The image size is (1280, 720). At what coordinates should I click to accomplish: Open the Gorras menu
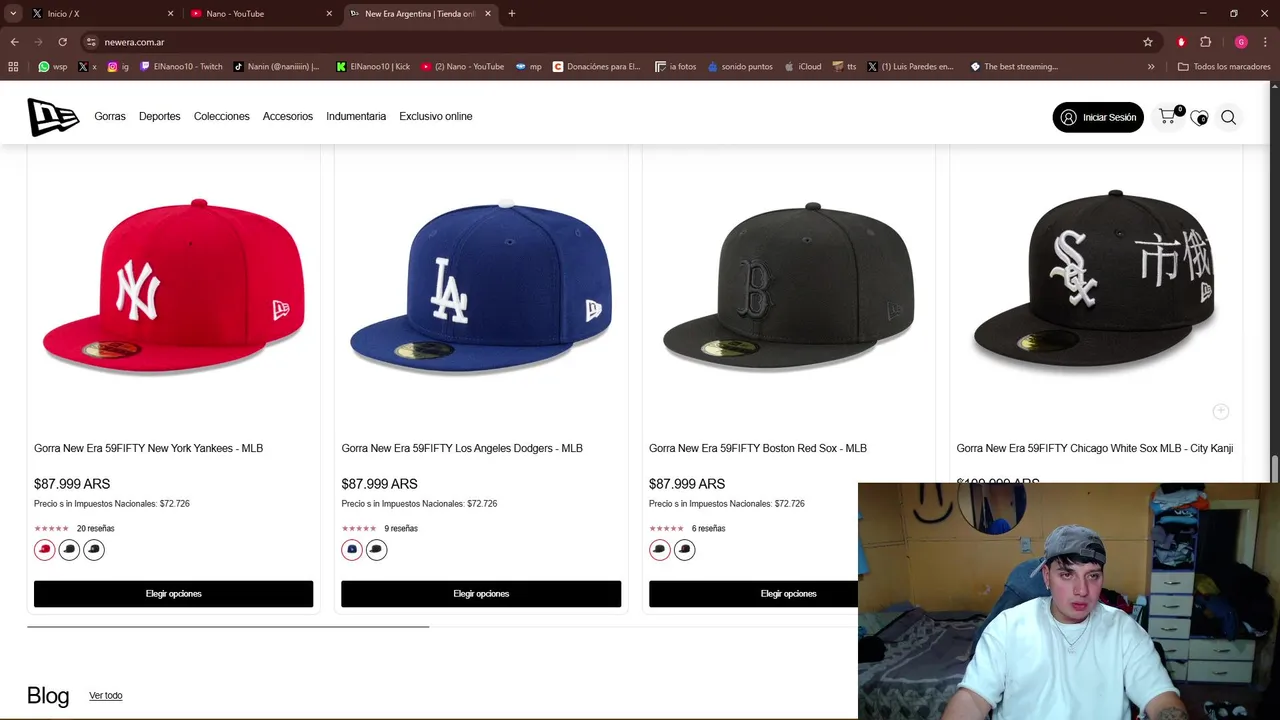point(110,116)
